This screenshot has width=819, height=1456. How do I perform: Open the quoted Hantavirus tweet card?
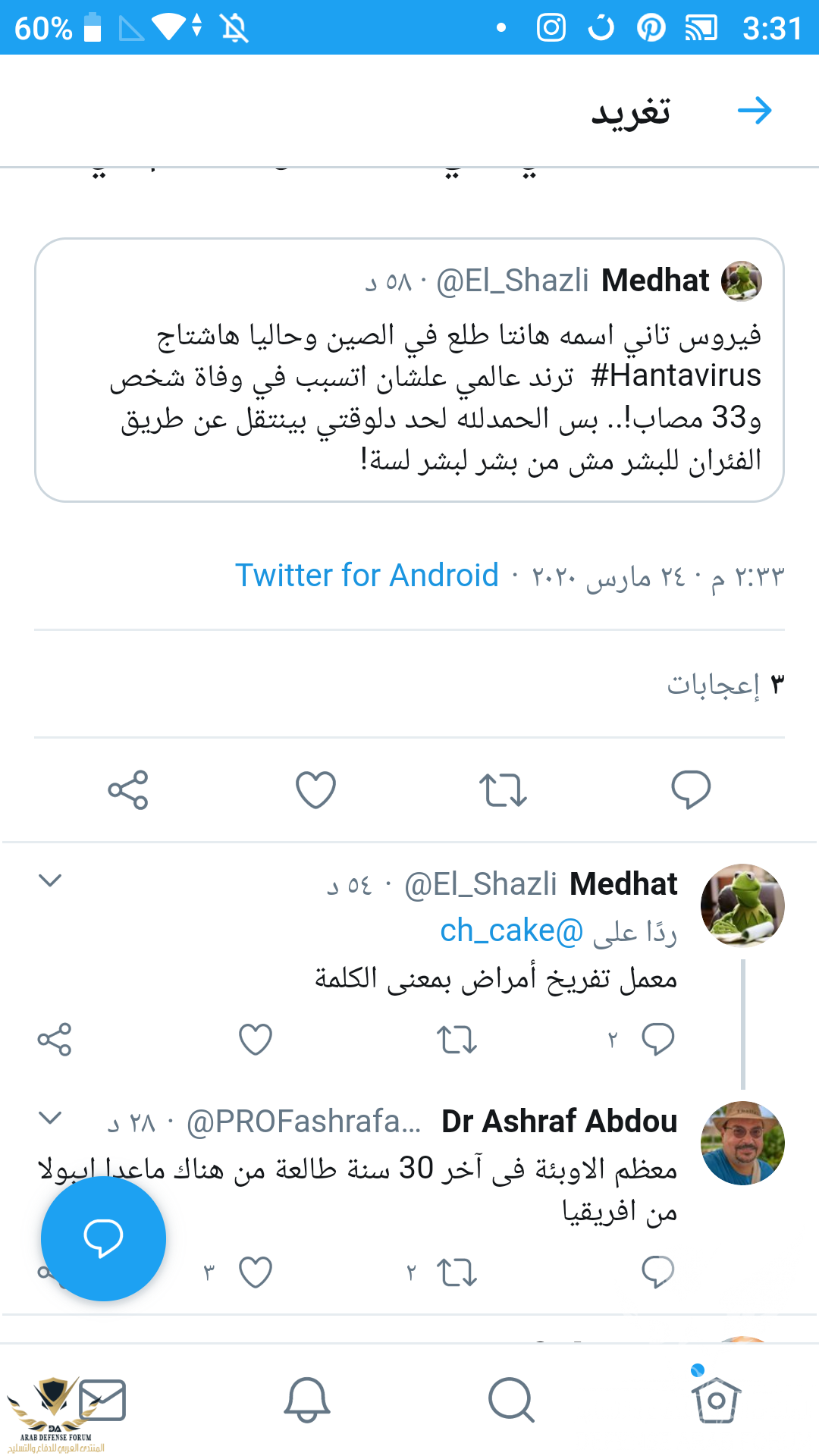click(409, 370)
